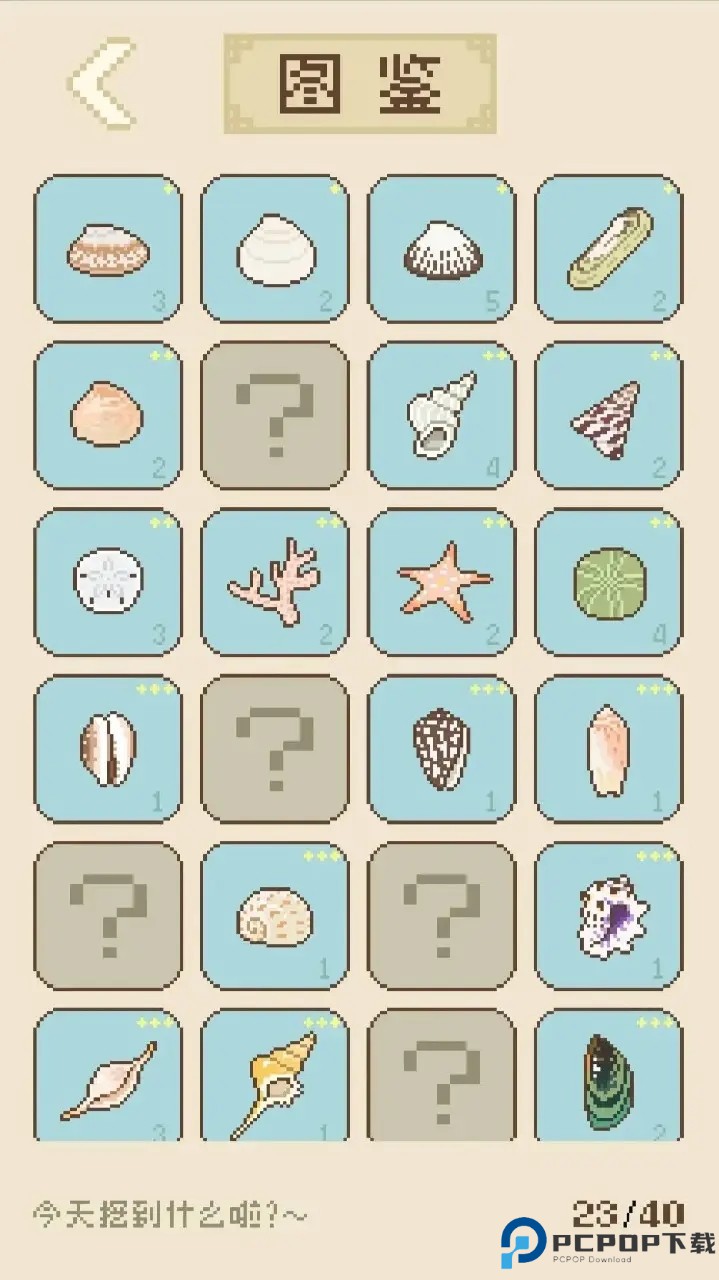Open the orange round clam tile

point(108,415)
